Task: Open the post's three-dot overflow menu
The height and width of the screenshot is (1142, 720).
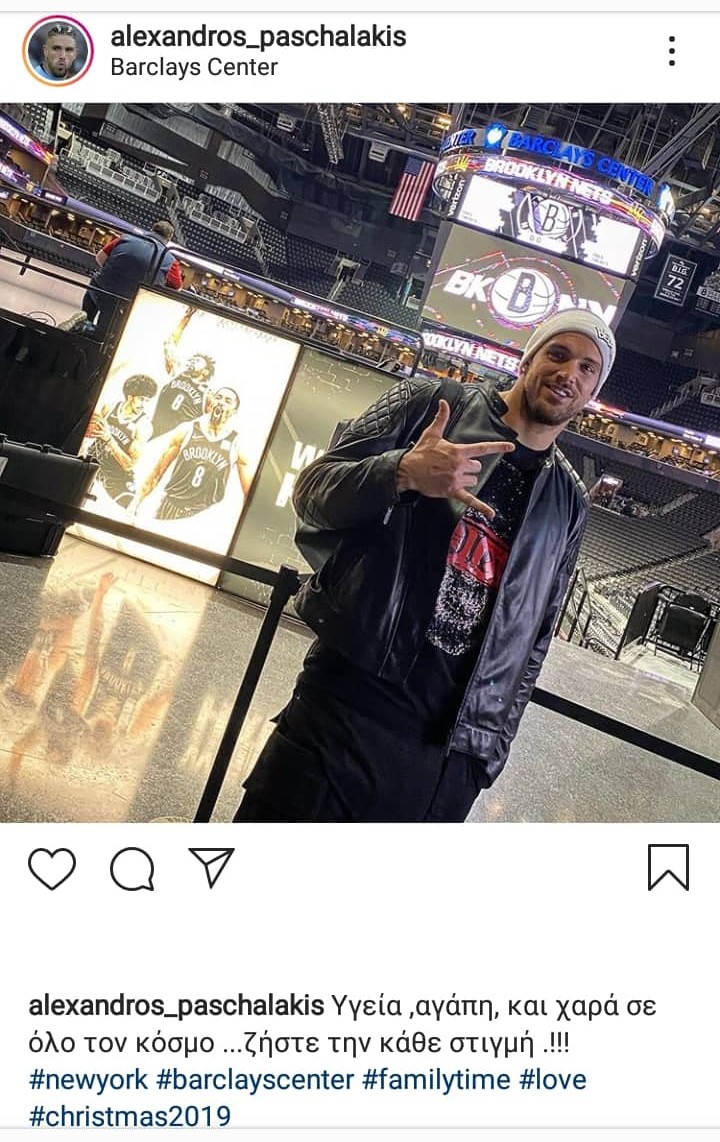Action: point(672,51)
